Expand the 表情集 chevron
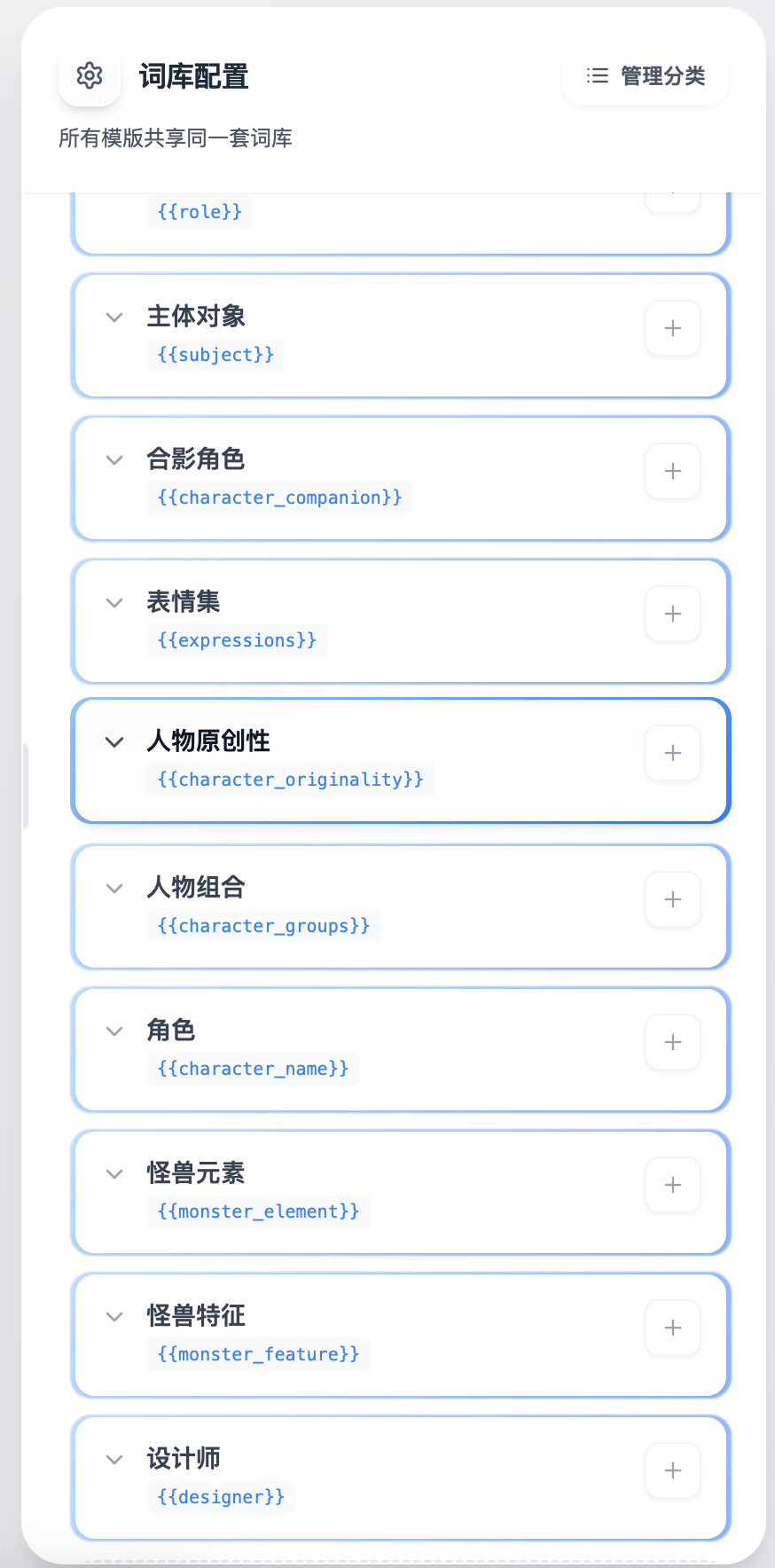This screenshot has height=1568, width=775. point(114,603)
